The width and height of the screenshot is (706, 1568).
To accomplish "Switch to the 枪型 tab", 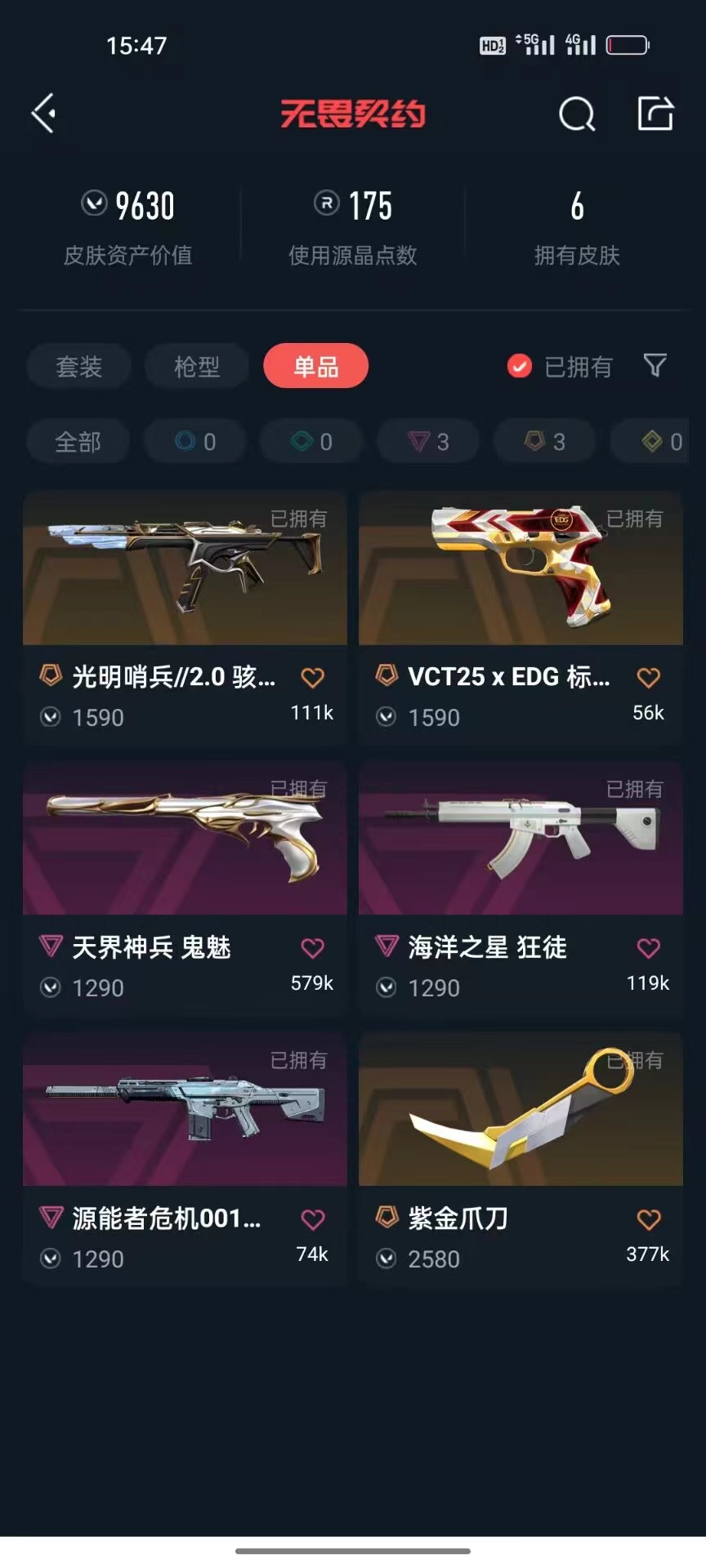I will [x=197, y=367].
